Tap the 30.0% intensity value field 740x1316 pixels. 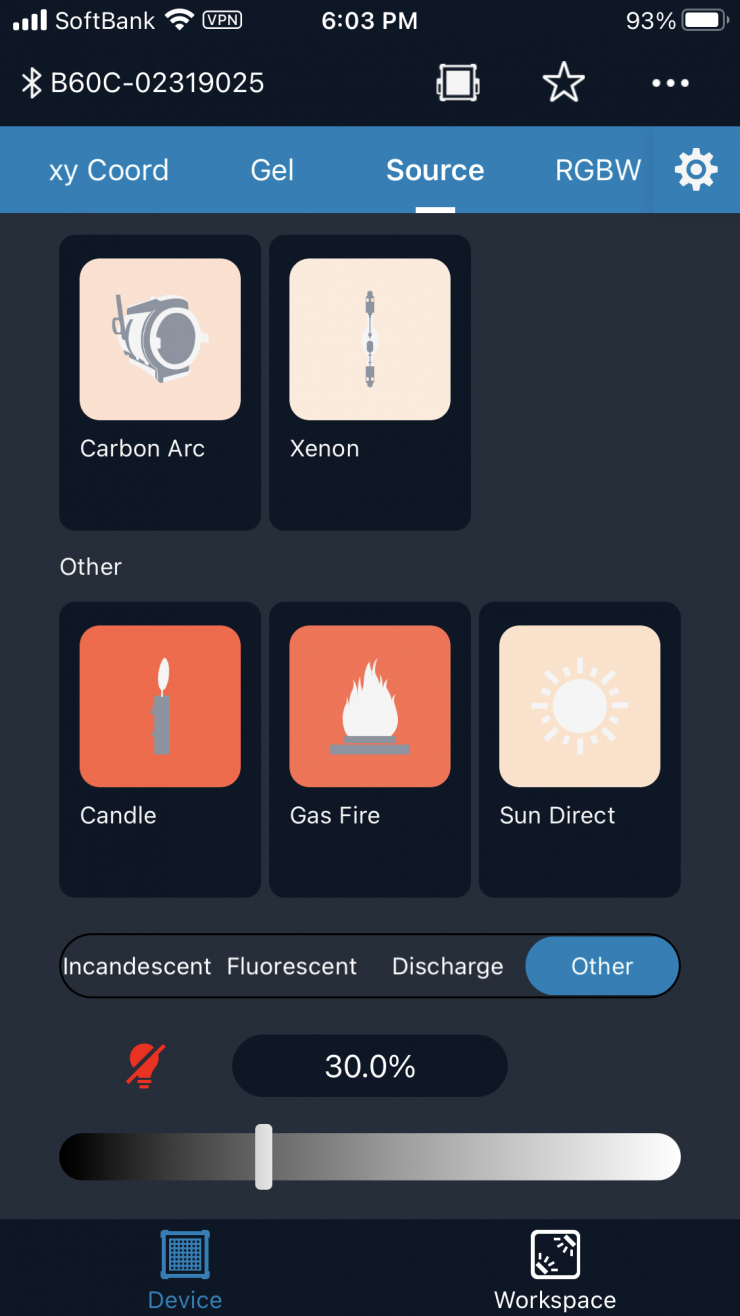coord(370,1066)
